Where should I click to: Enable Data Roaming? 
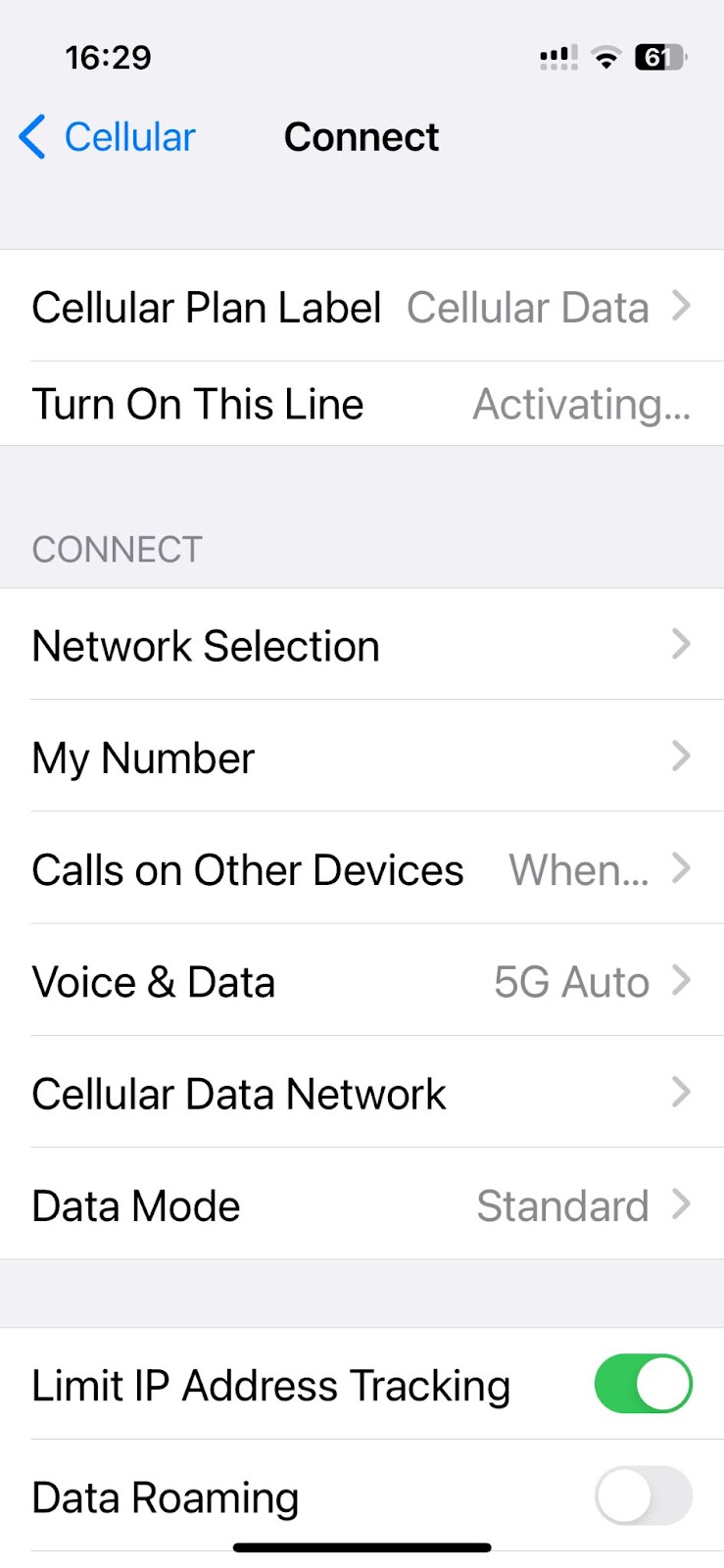643,1495
